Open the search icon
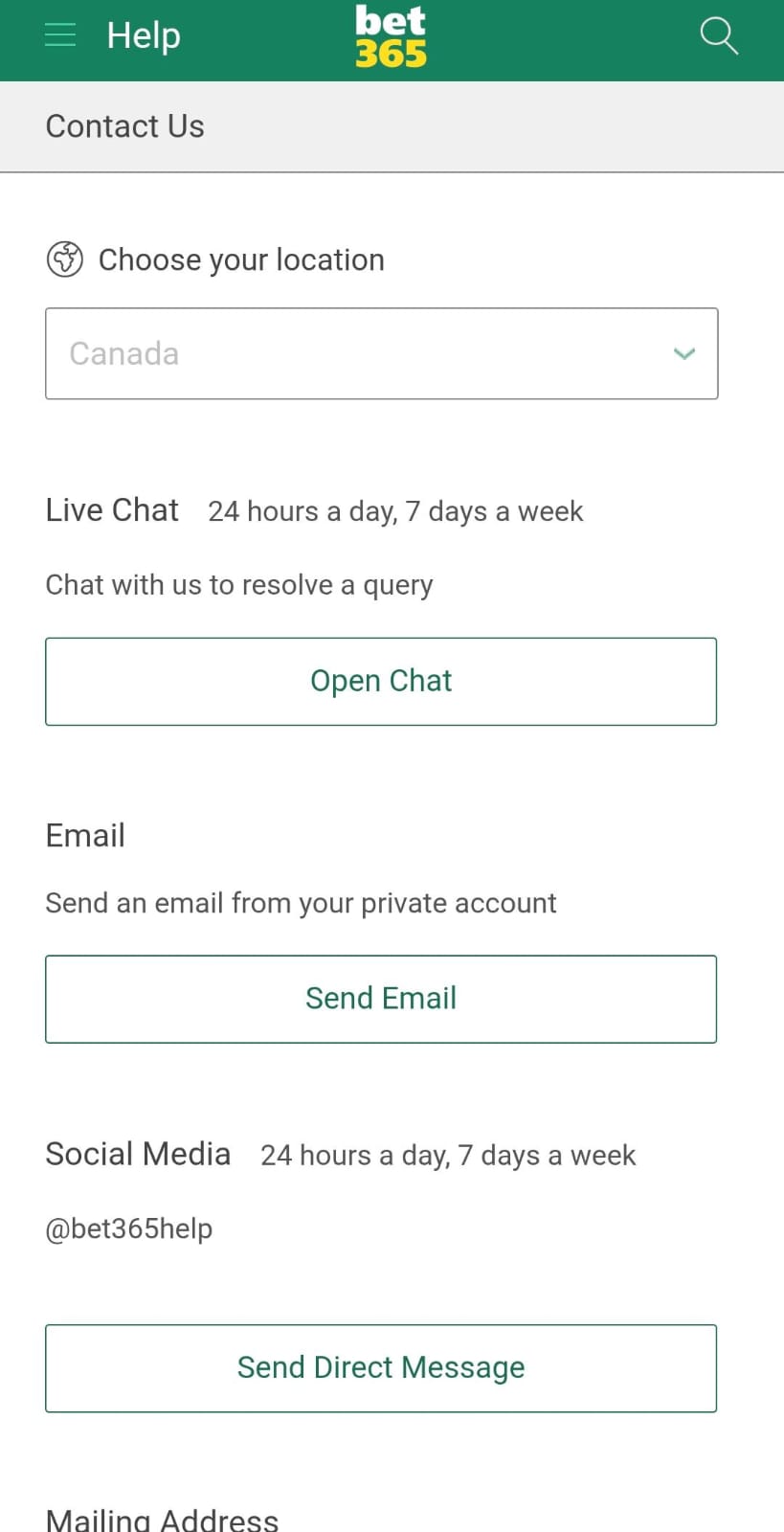This screenshot has height=1532, width=784. coord(718,35)
